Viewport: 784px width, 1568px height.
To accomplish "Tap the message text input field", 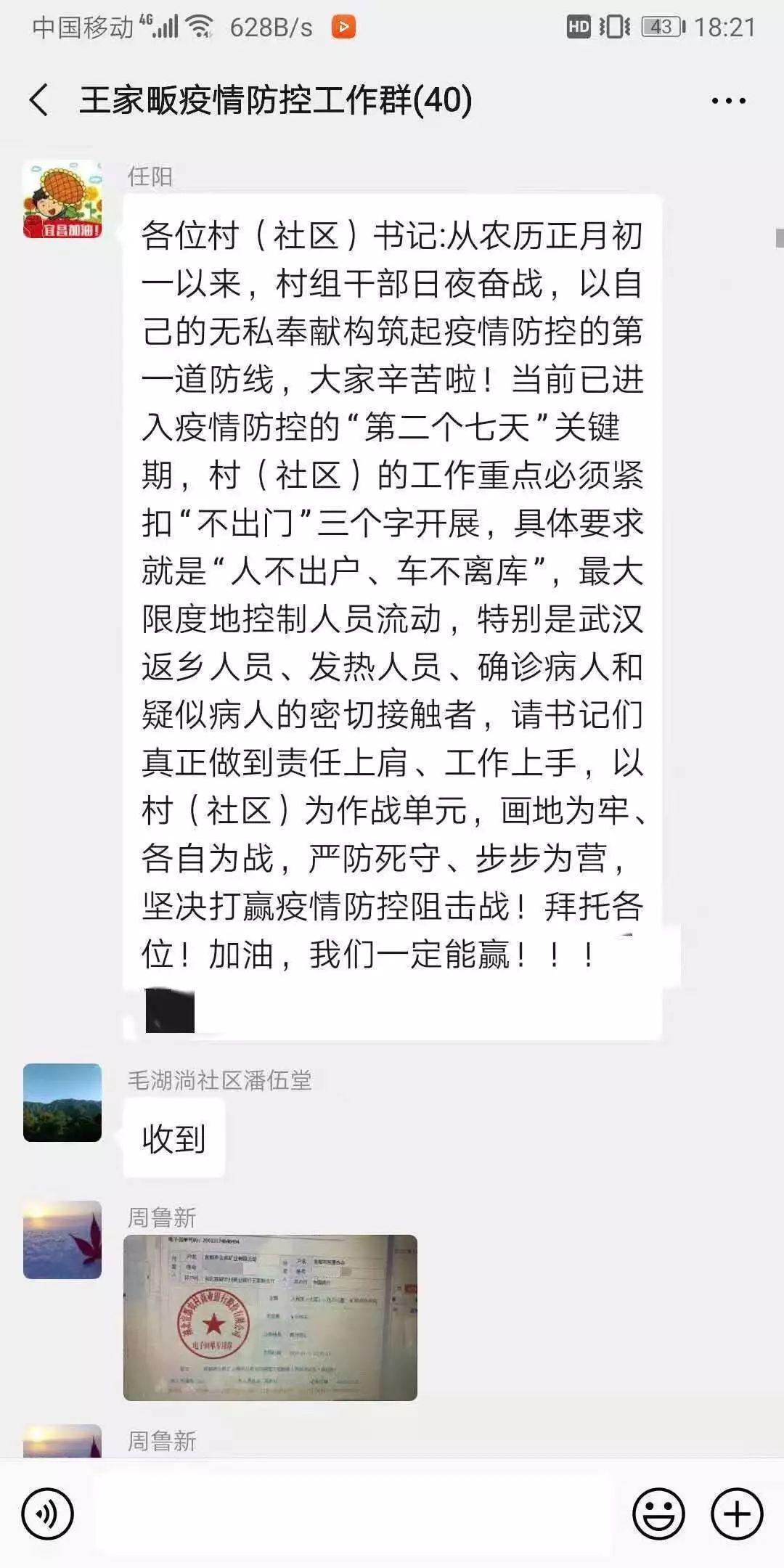I will [x=352, y=1514].
